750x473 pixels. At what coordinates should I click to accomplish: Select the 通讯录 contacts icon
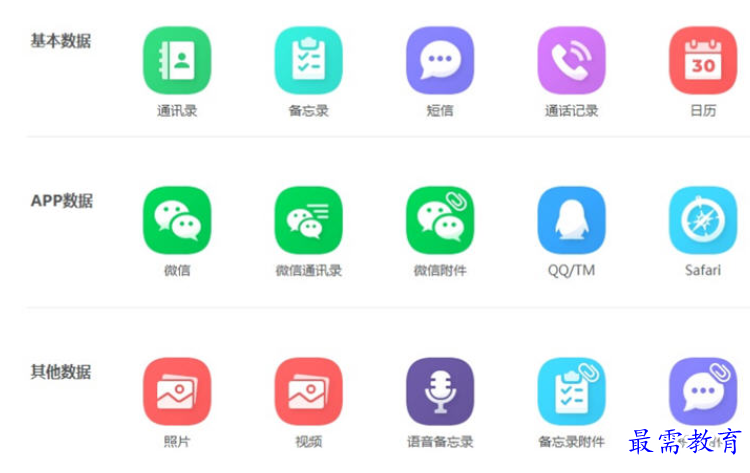click(177, 61)
